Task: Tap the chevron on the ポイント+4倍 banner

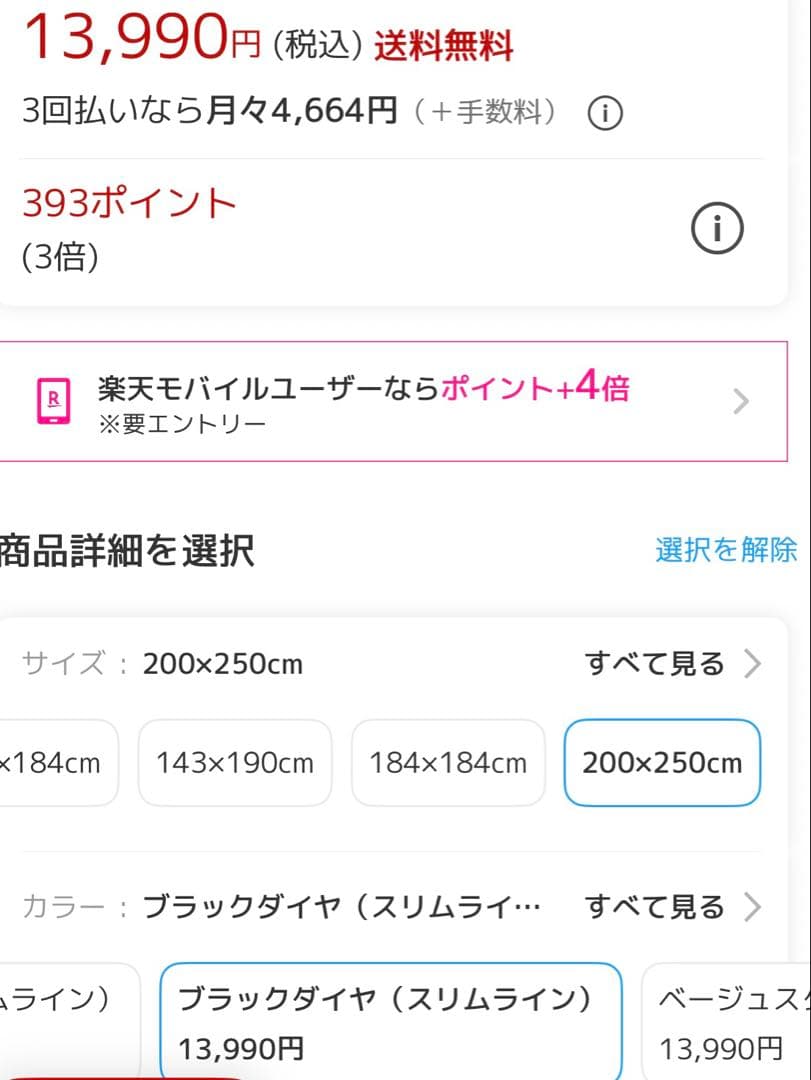Action: click(740, 401)
